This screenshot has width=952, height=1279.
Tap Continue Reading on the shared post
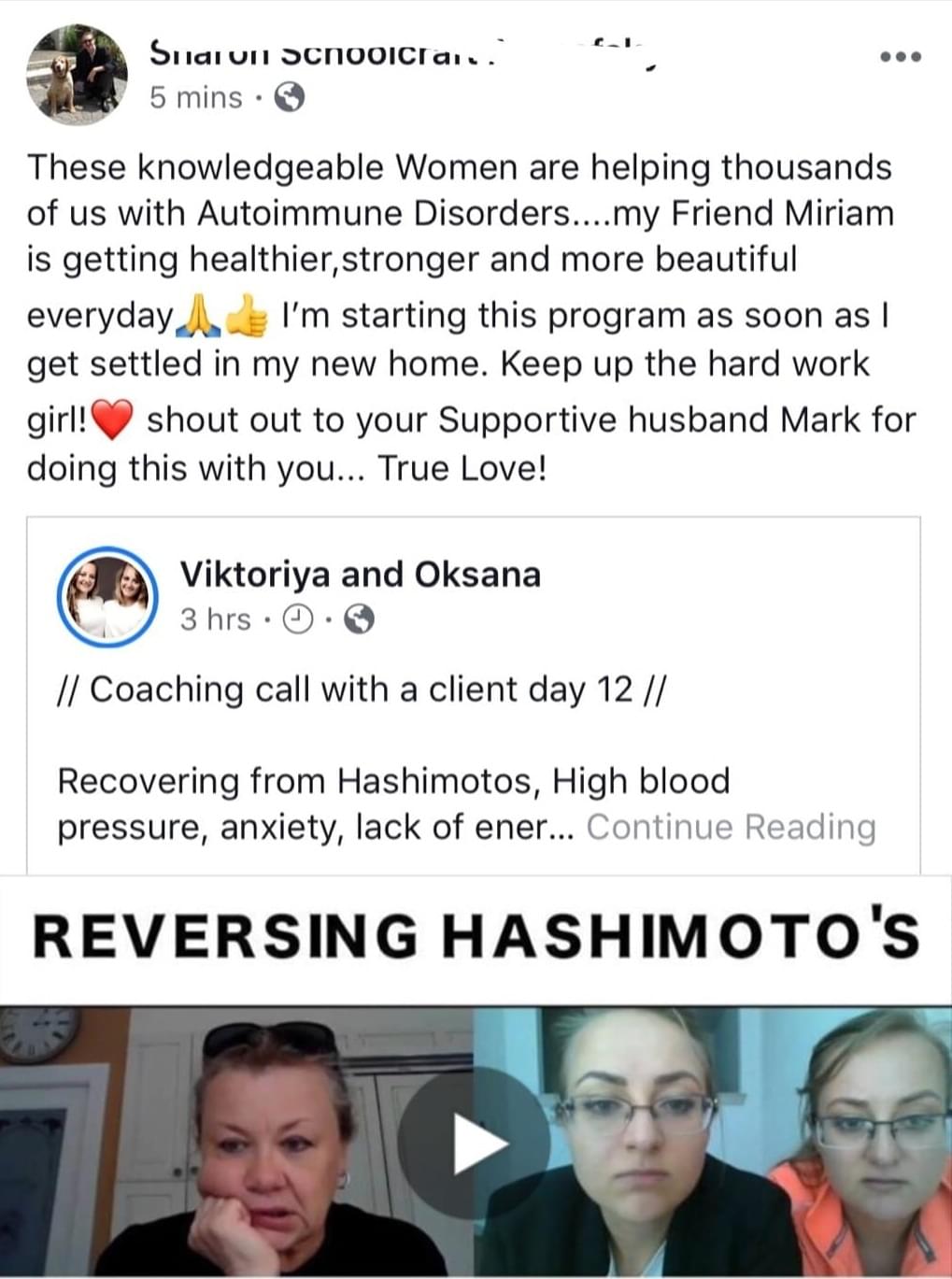coord(731,827)
